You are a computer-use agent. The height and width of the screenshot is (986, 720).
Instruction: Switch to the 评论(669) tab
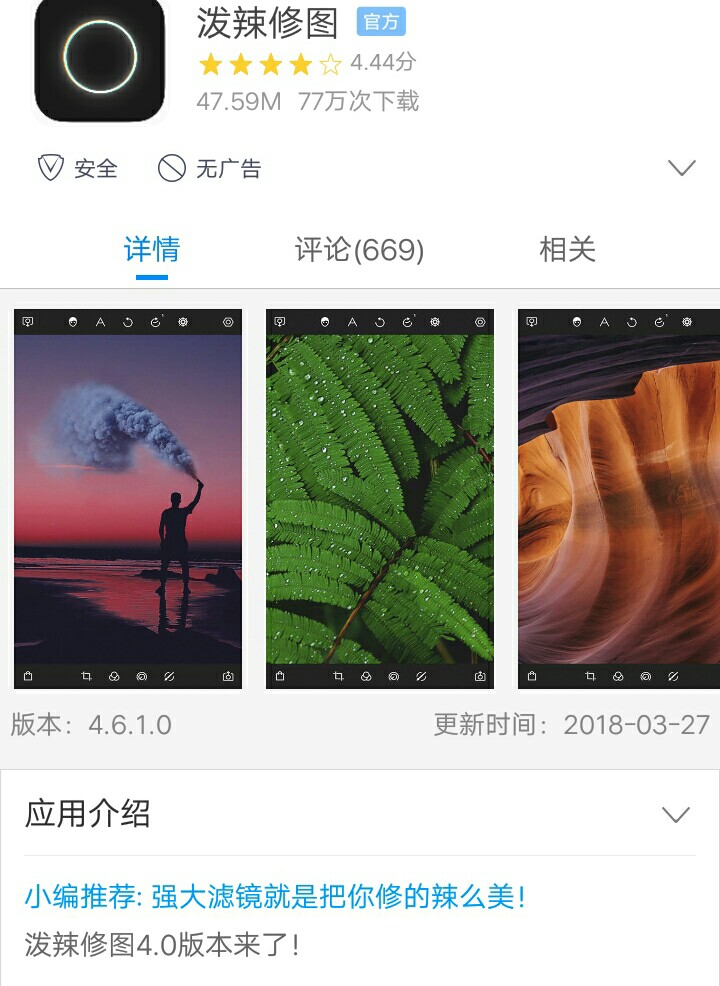pyautogui.click(x=360, y=251)
